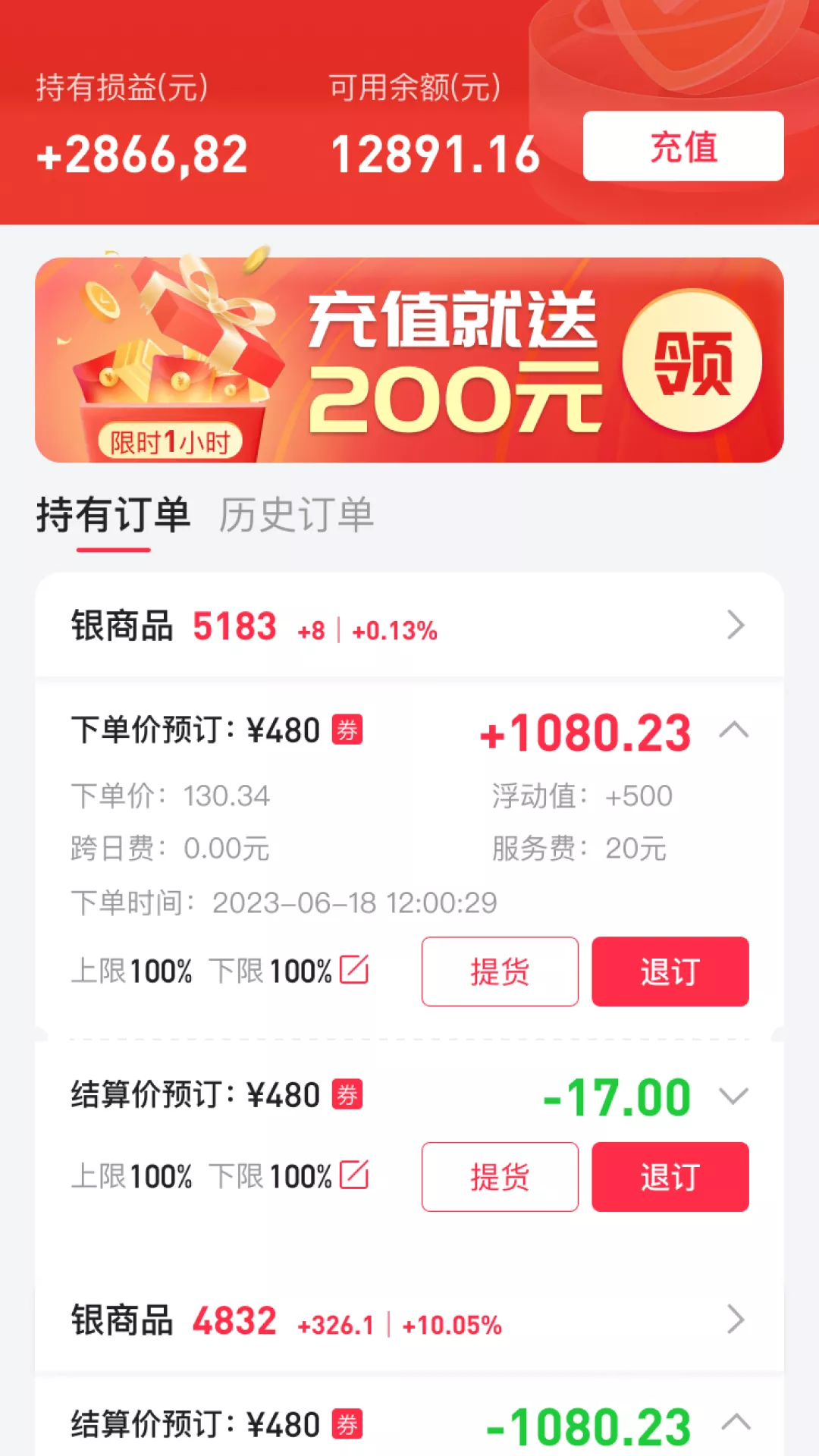Image resolution: width=819 pixels, height=1456 pixels.
Task: Collapse the 下单价预订 +1080.23 order details
Action: tap(733, 731)
